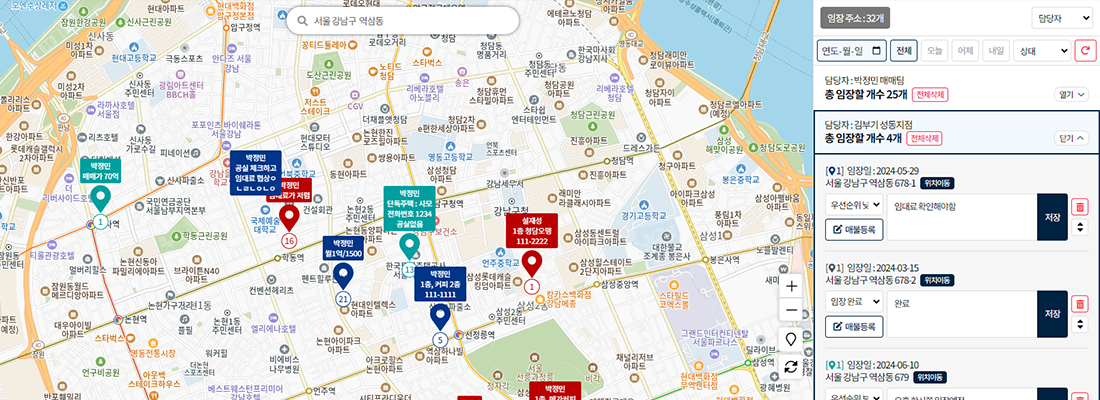1100x400 pixels.
Task: Open the 담당자 dropdown
Action: [x=1061, y=18]
